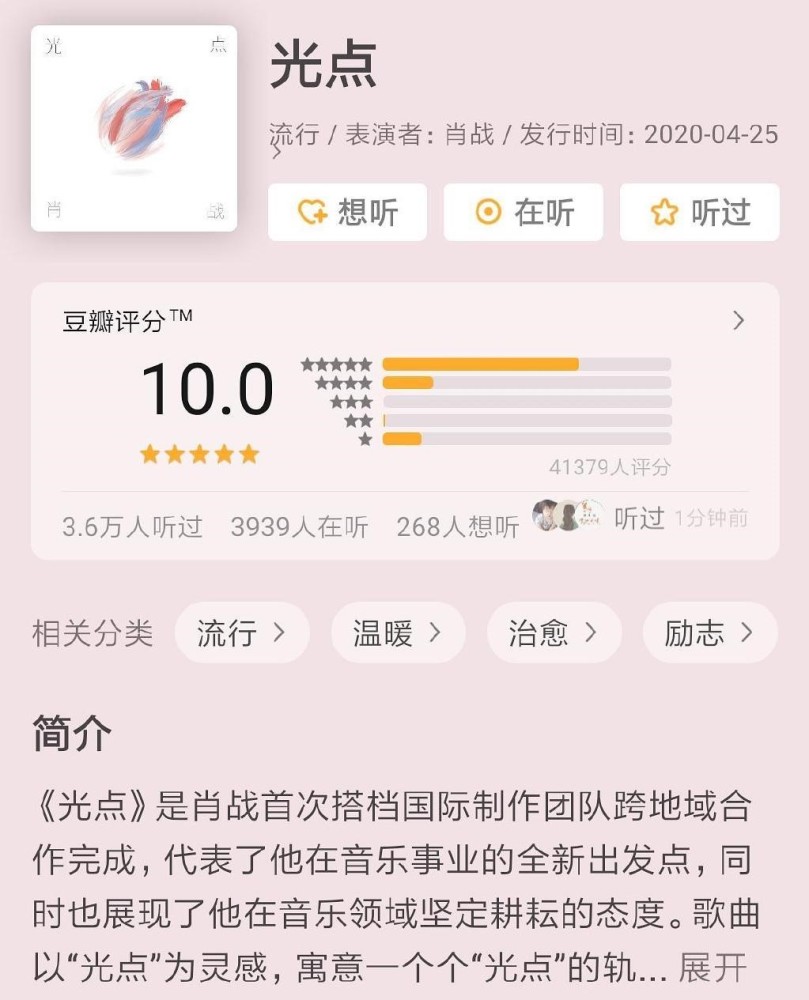Expand the 简介 text with 展开
The width and height of the screenshot is (809, 1000).
[x=712, y=968]
